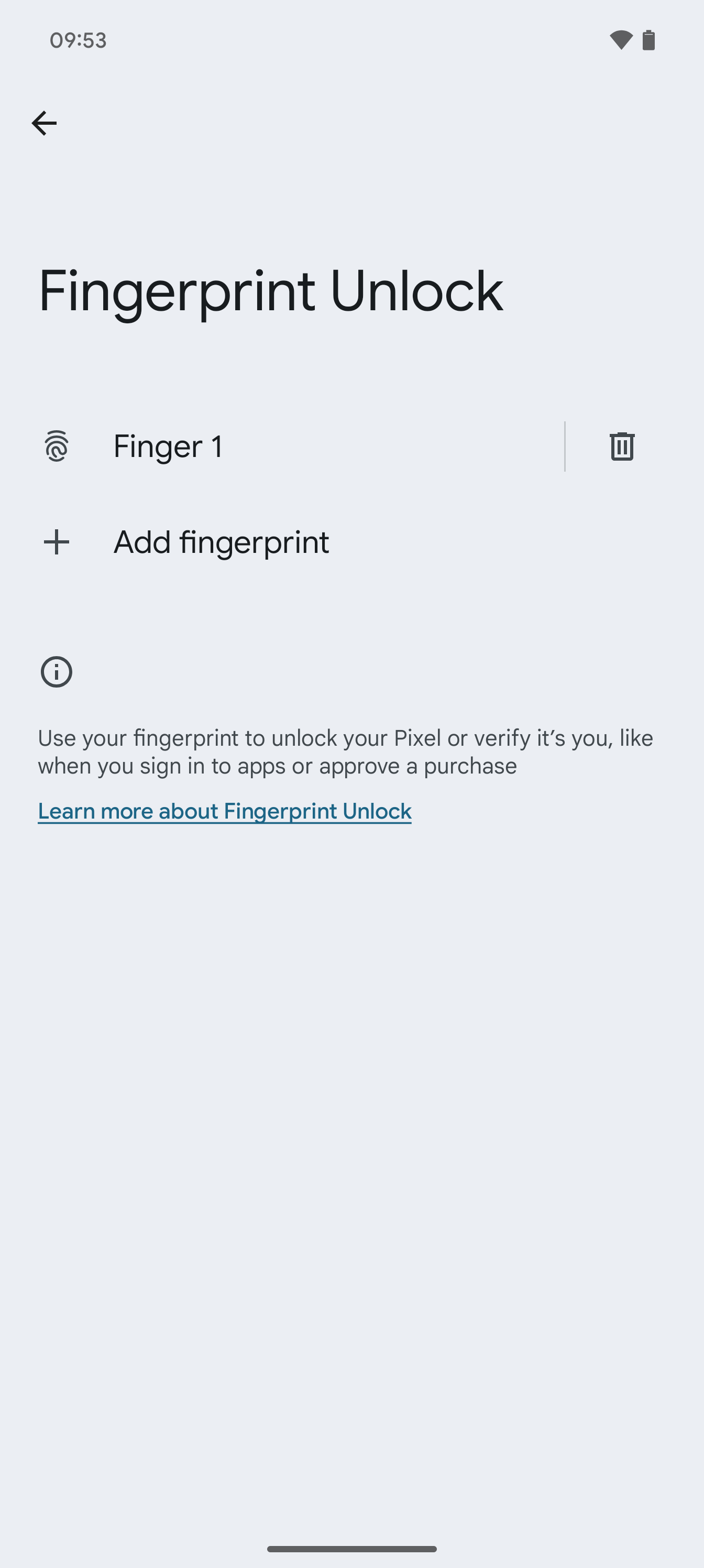
Task: Go back using the arrow icon
Action: click(44, 124)
